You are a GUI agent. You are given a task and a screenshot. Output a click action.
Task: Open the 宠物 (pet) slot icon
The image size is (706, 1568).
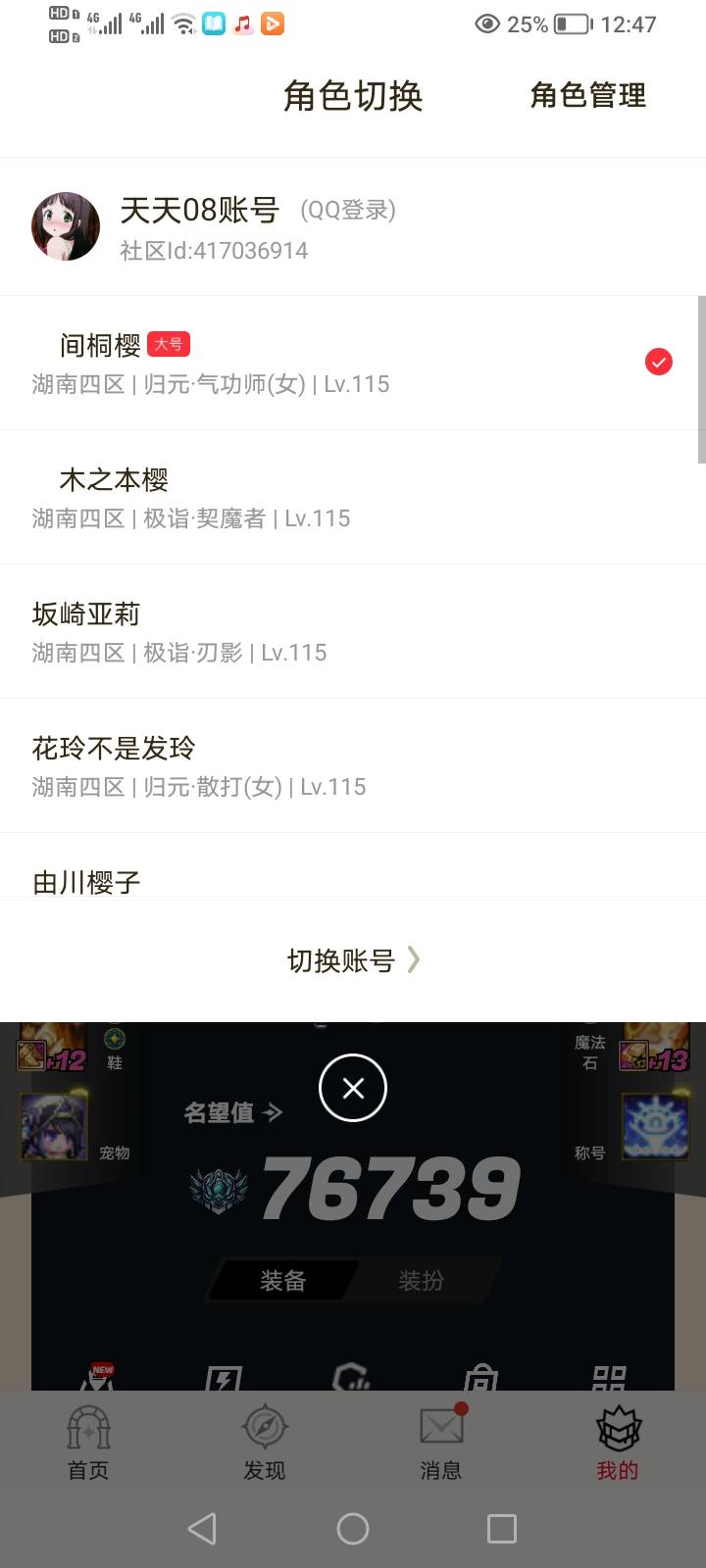tap(54, 1127)
